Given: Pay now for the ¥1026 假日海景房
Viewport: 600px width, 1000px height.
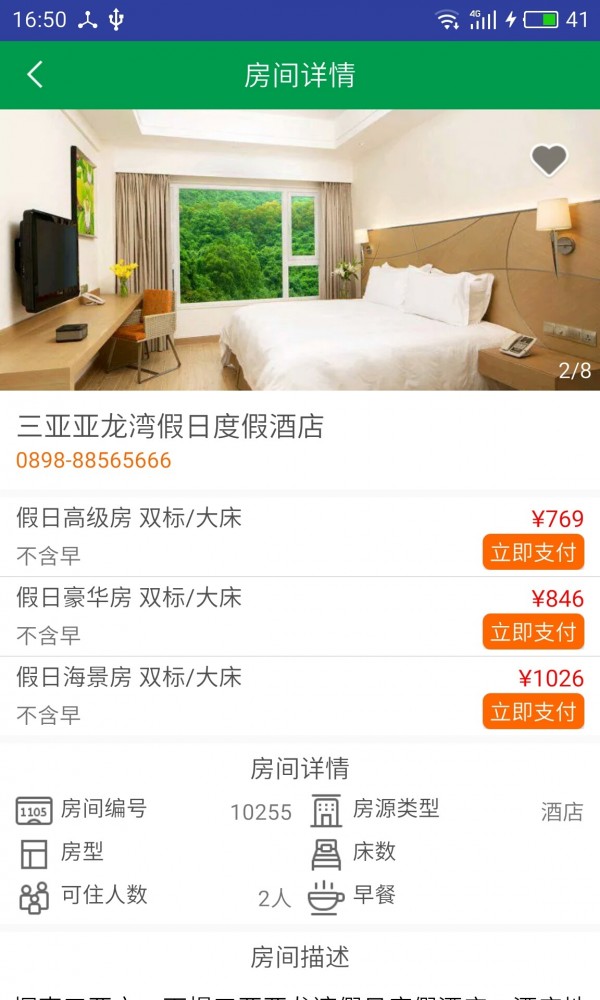Looking at the screenshot, I should (x=533, y=712).
